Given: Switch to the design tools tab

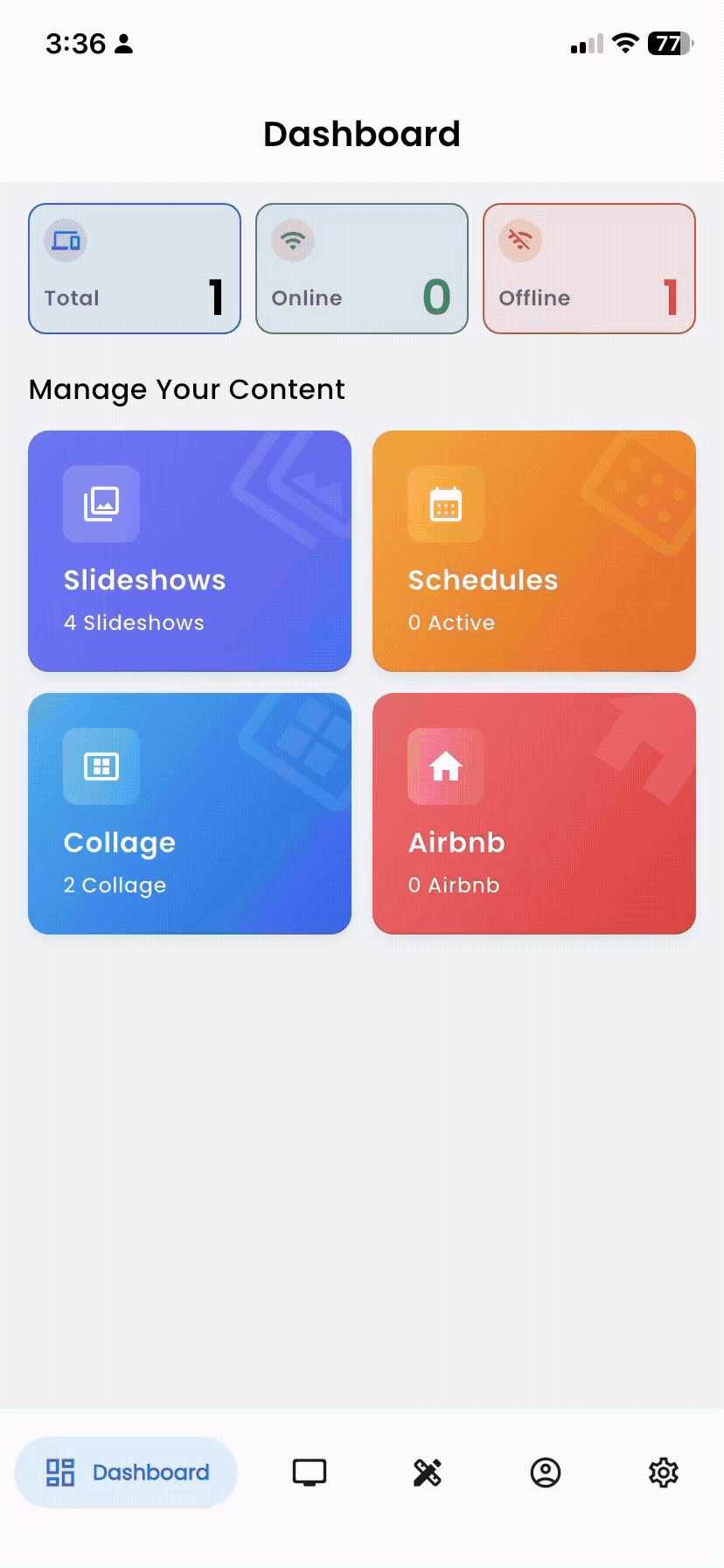Looking at the screenshot, I should 428,1473.
